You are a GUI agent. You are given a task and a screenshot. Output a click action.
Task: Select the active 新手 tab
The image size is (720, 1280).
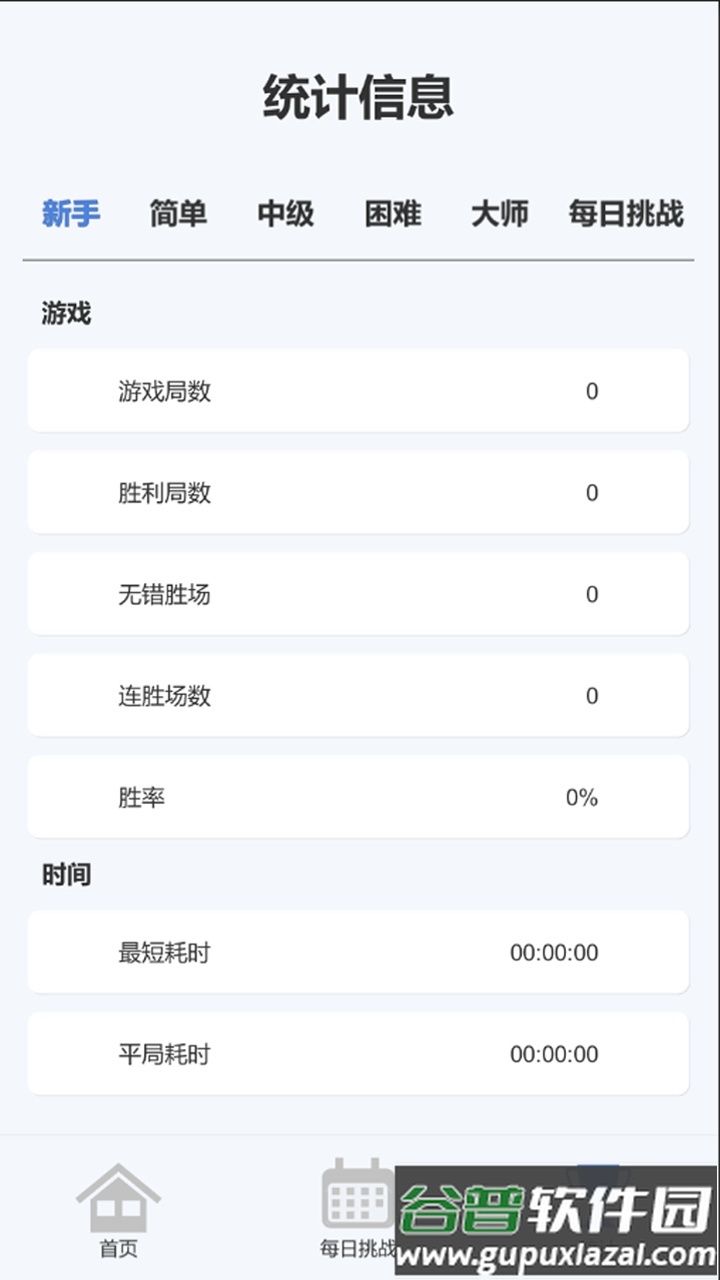point(70,213)
